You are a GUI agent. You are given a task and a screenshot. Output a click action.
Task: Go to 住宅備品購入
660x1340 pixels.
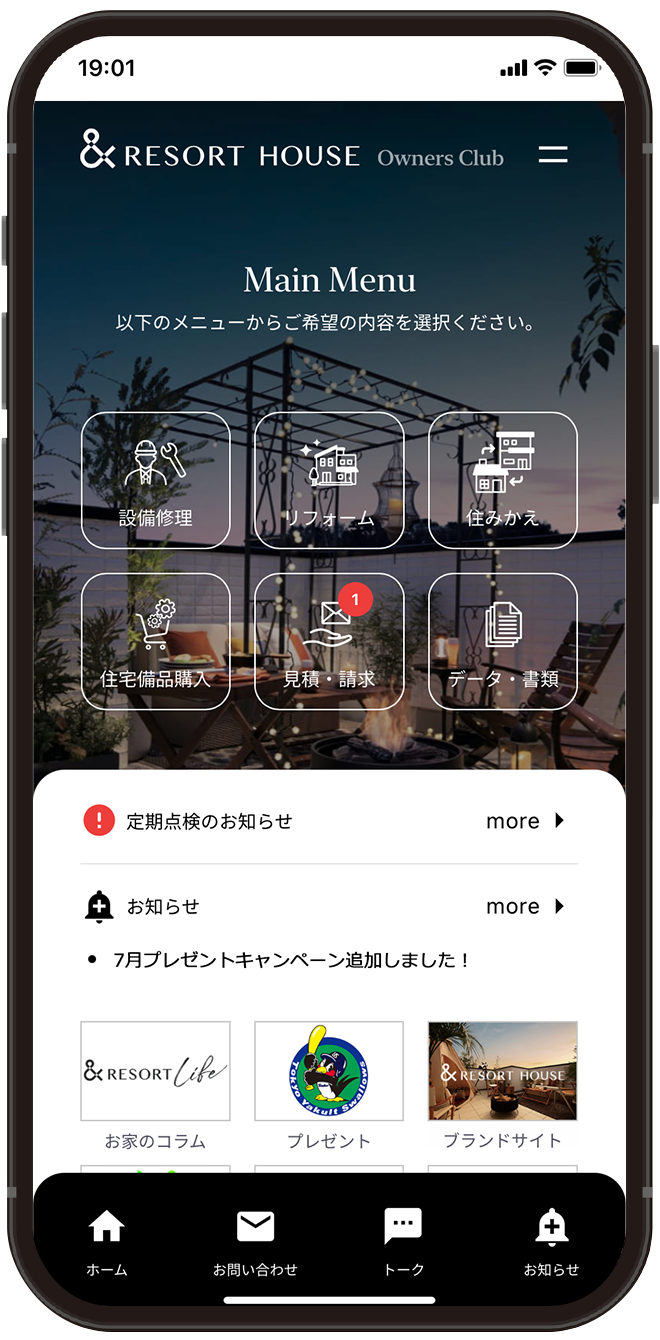click(155, 641)
